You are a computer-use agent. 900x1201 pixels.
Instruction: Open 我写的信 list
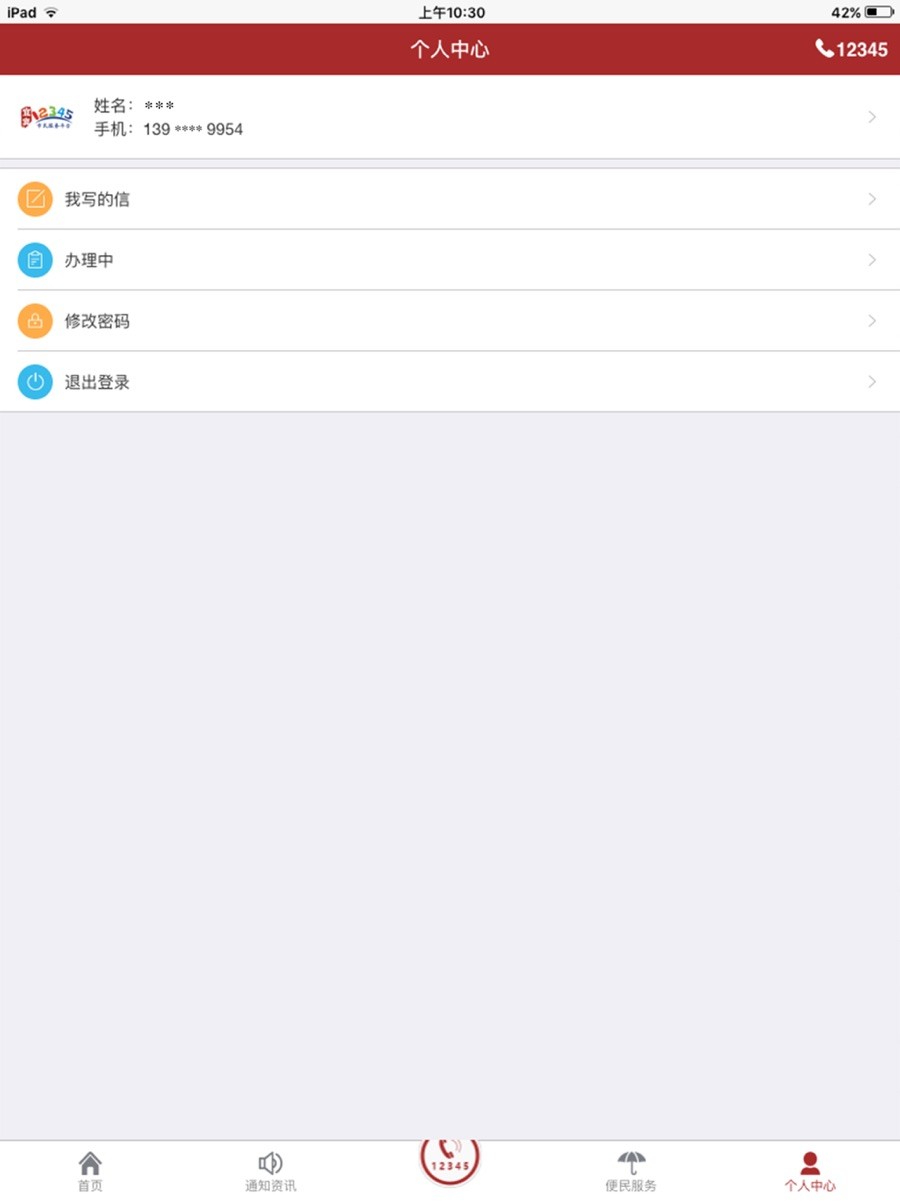pyautogui.click(x=450, y=200)
